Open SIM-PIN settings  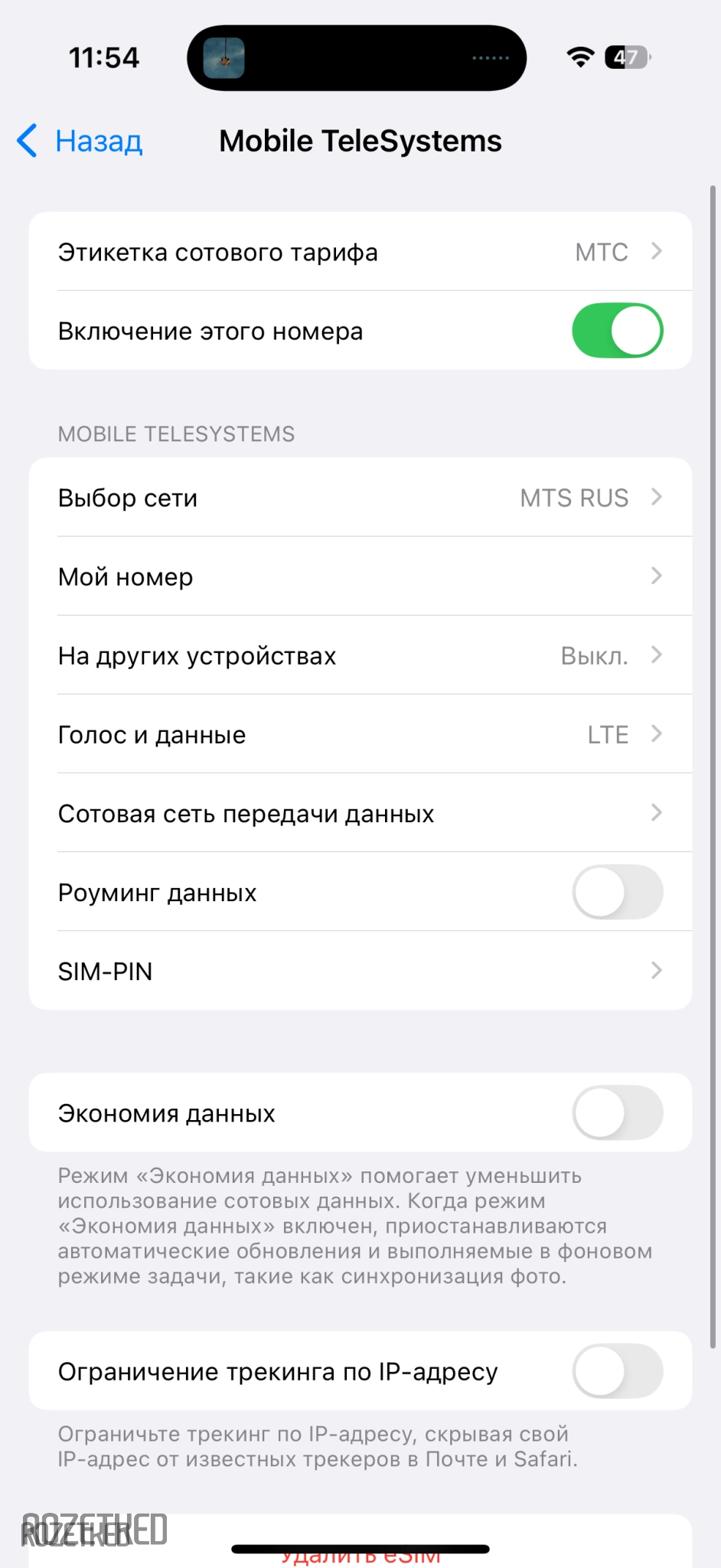360,971
